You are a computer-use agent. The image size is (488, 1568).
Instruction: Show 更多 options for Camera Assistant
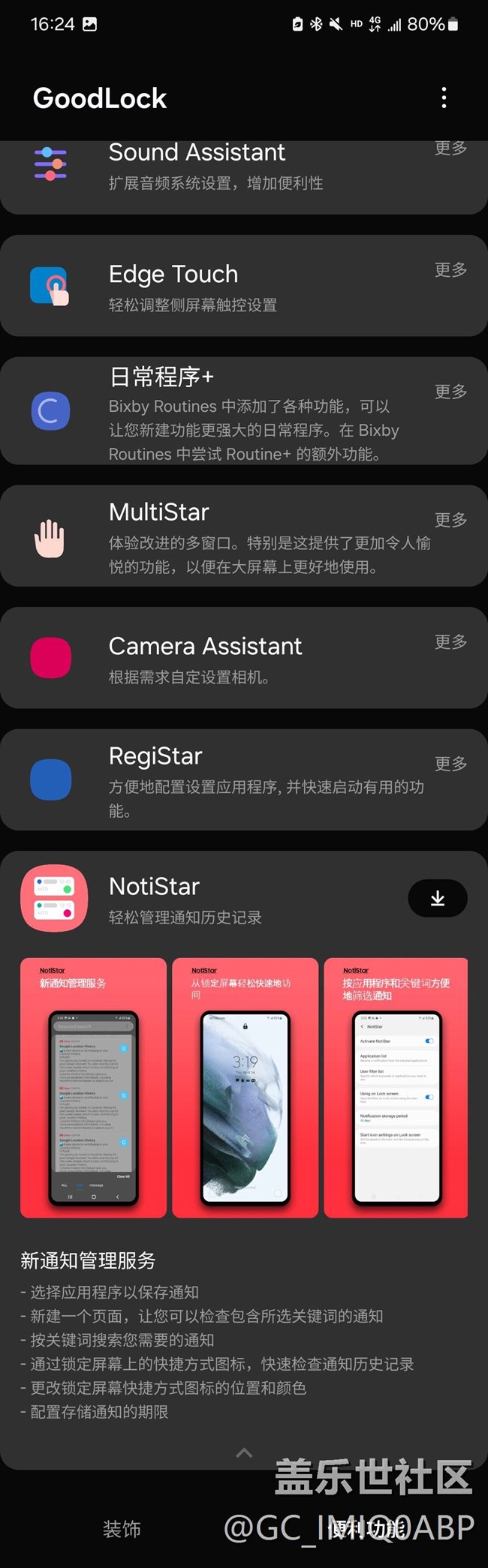[x=450, y=642]
